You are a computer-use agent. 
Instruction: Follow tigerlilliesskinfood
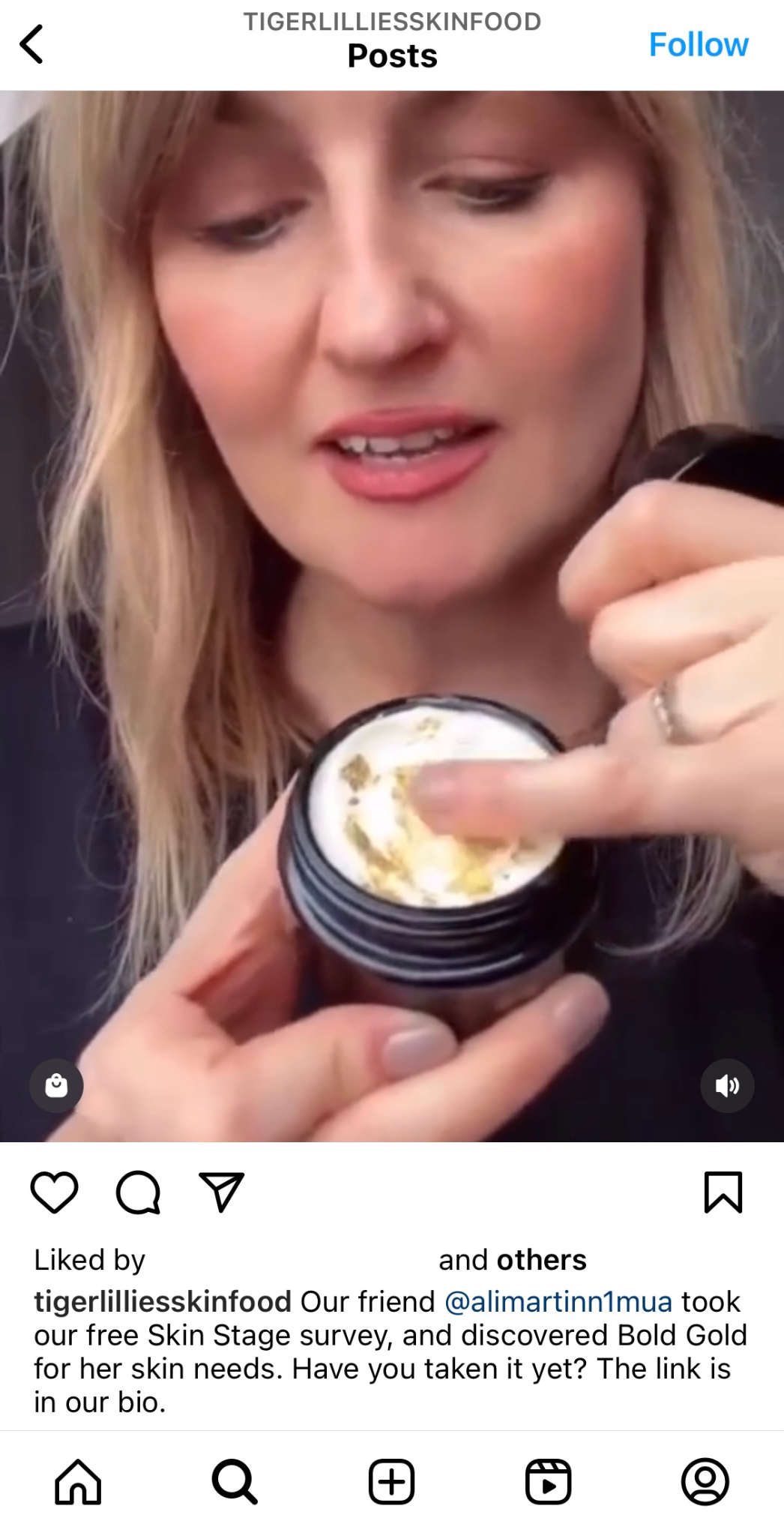point(698,45)
